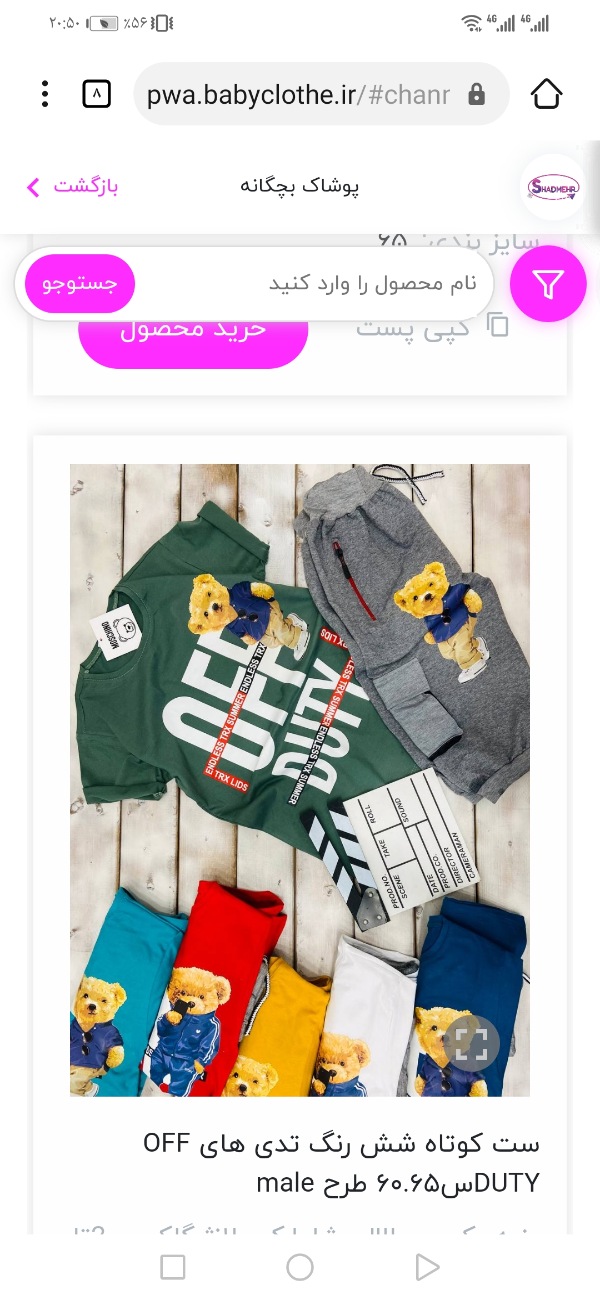Open the OFF DUTY teddy set photo
The height and width of the screenshot is (1300, 600).
(300, 780)
